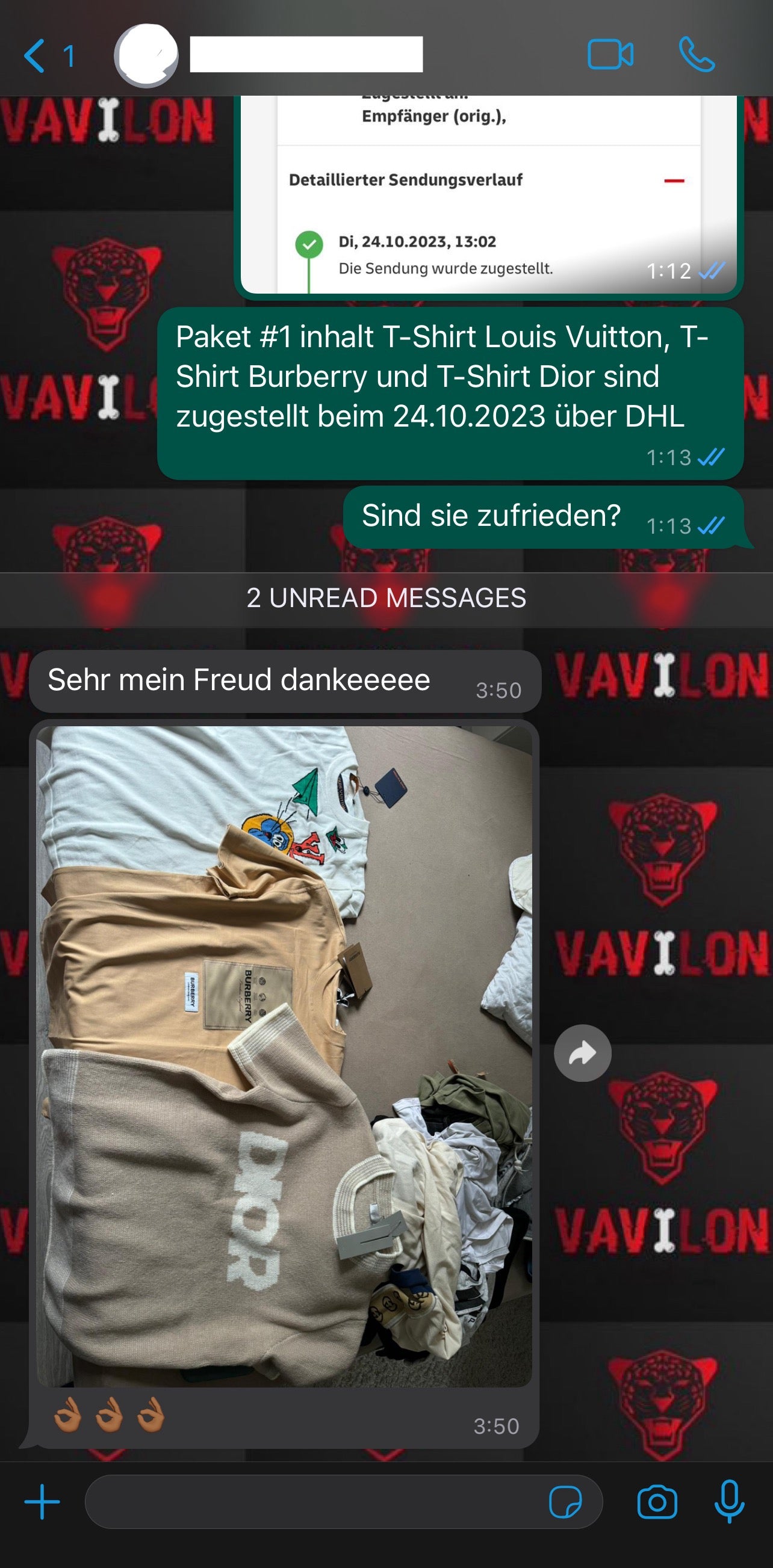
Task: Open the sticker picker
Action: click(x=565, y=1502)
